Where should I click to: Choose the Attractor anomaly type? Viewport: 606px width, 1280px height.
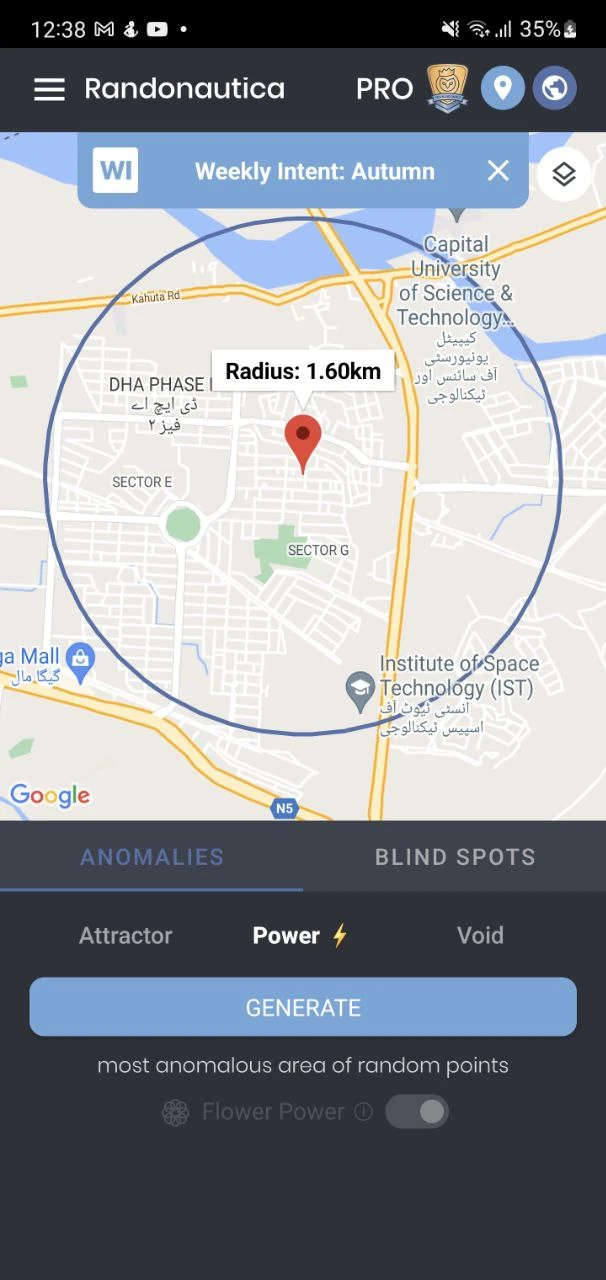pyautogui.click(x=126, y=936)
